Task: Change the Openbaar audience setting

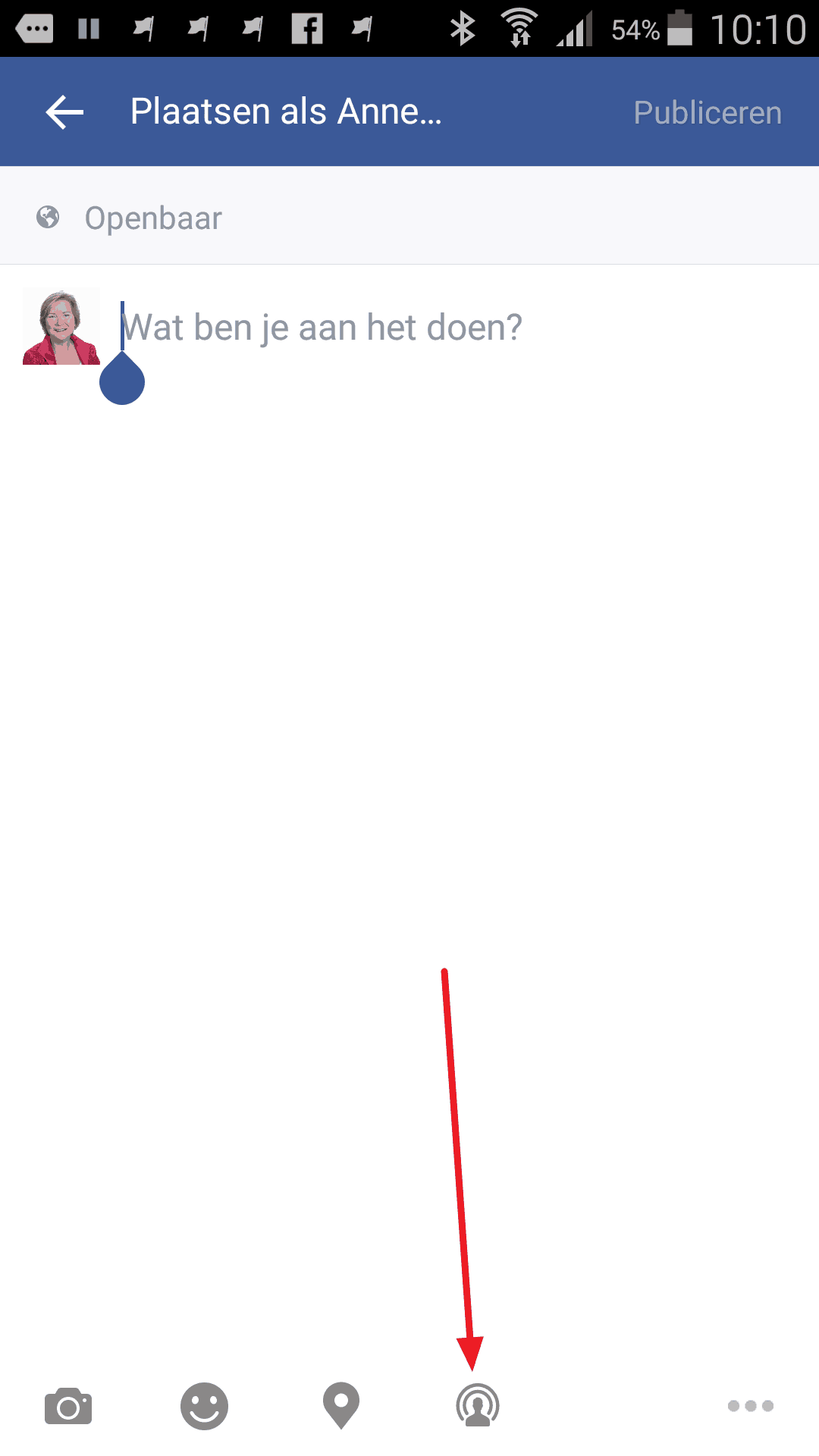Action: coord(129,218)
